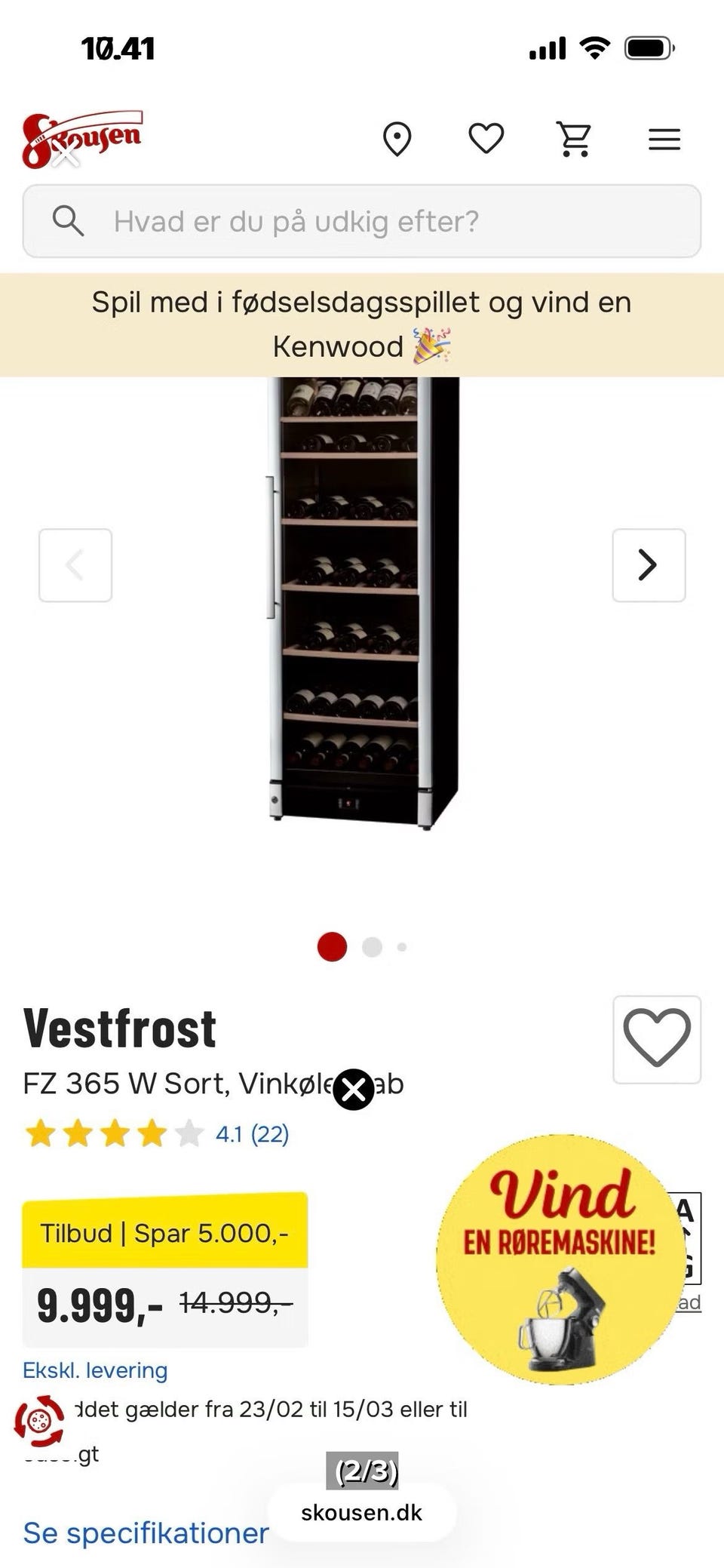Open the shopping cart
Viewport: 724px width, 1568px height.
pos(575,139)
